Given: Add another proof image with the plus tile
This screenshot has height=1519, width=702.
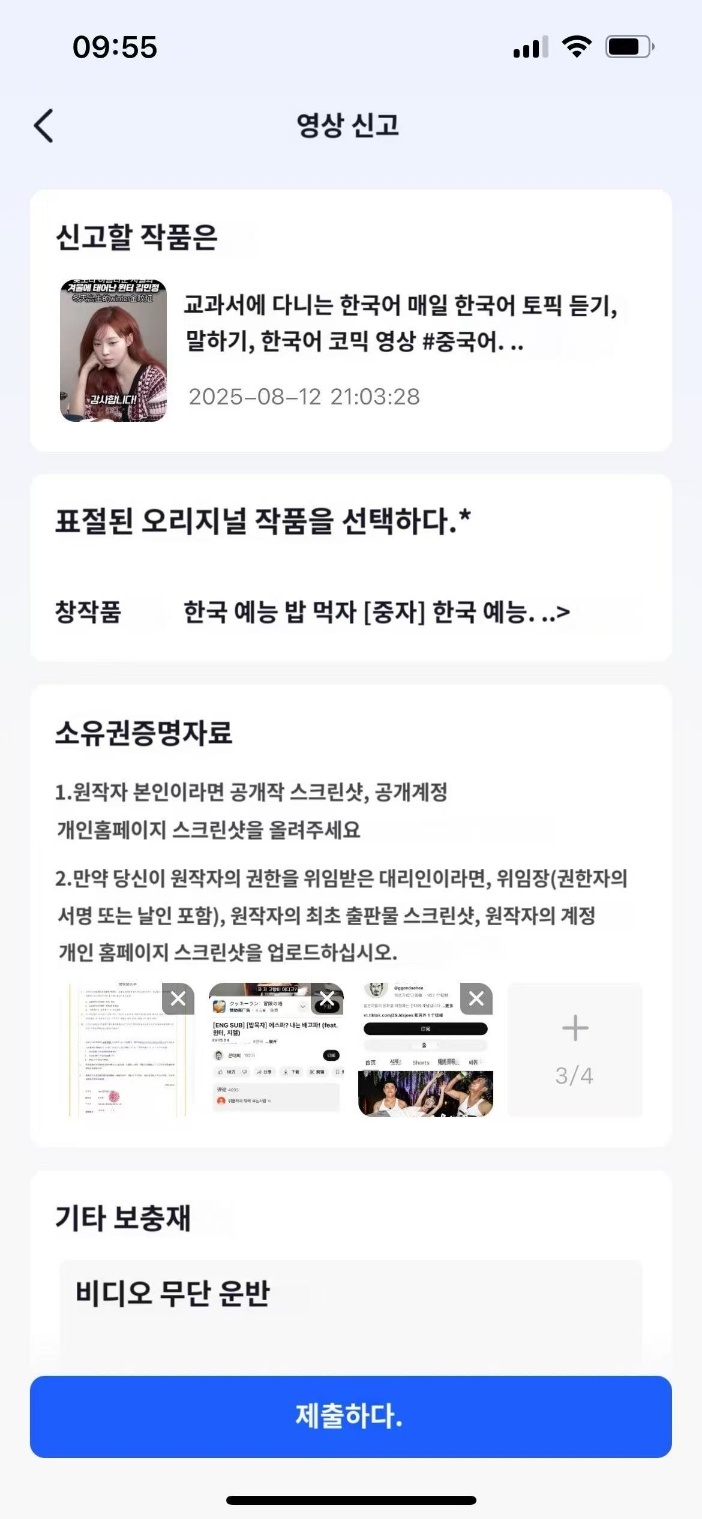Looking at the screenshot, I should [575, 1049].
